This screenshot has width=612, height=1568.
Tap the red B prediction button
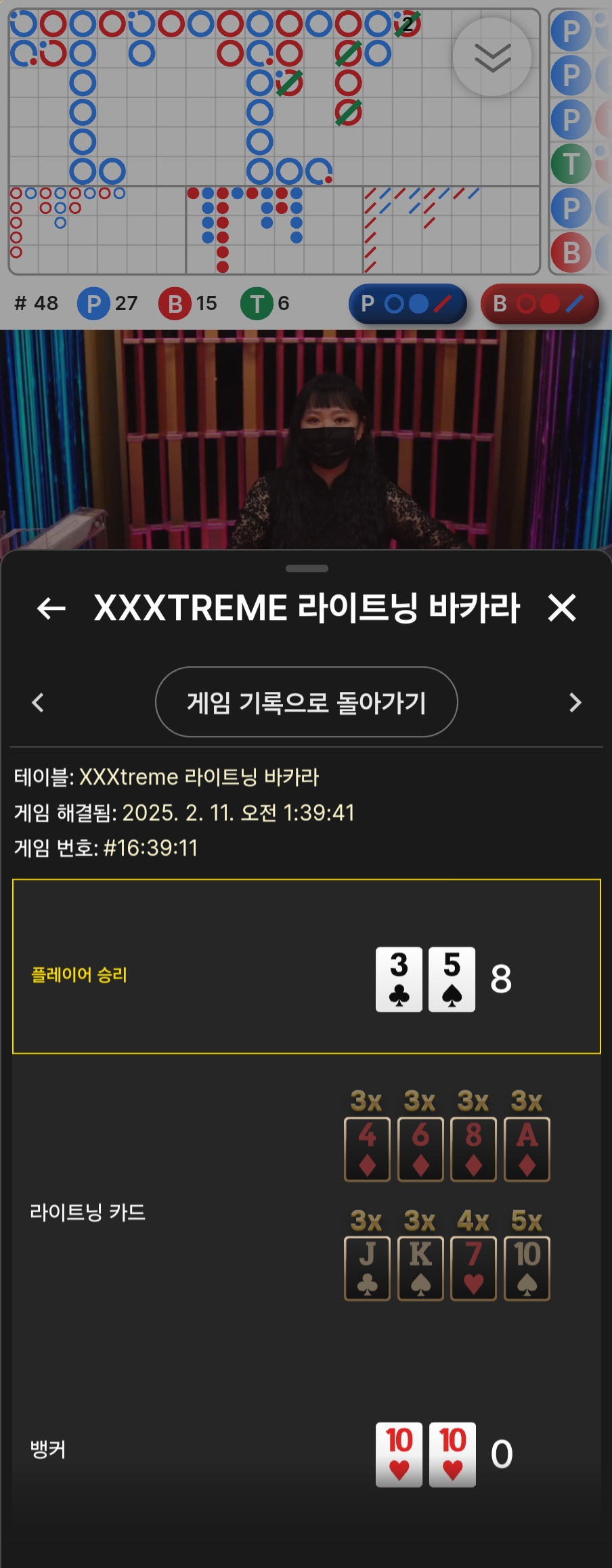point(540,304)
